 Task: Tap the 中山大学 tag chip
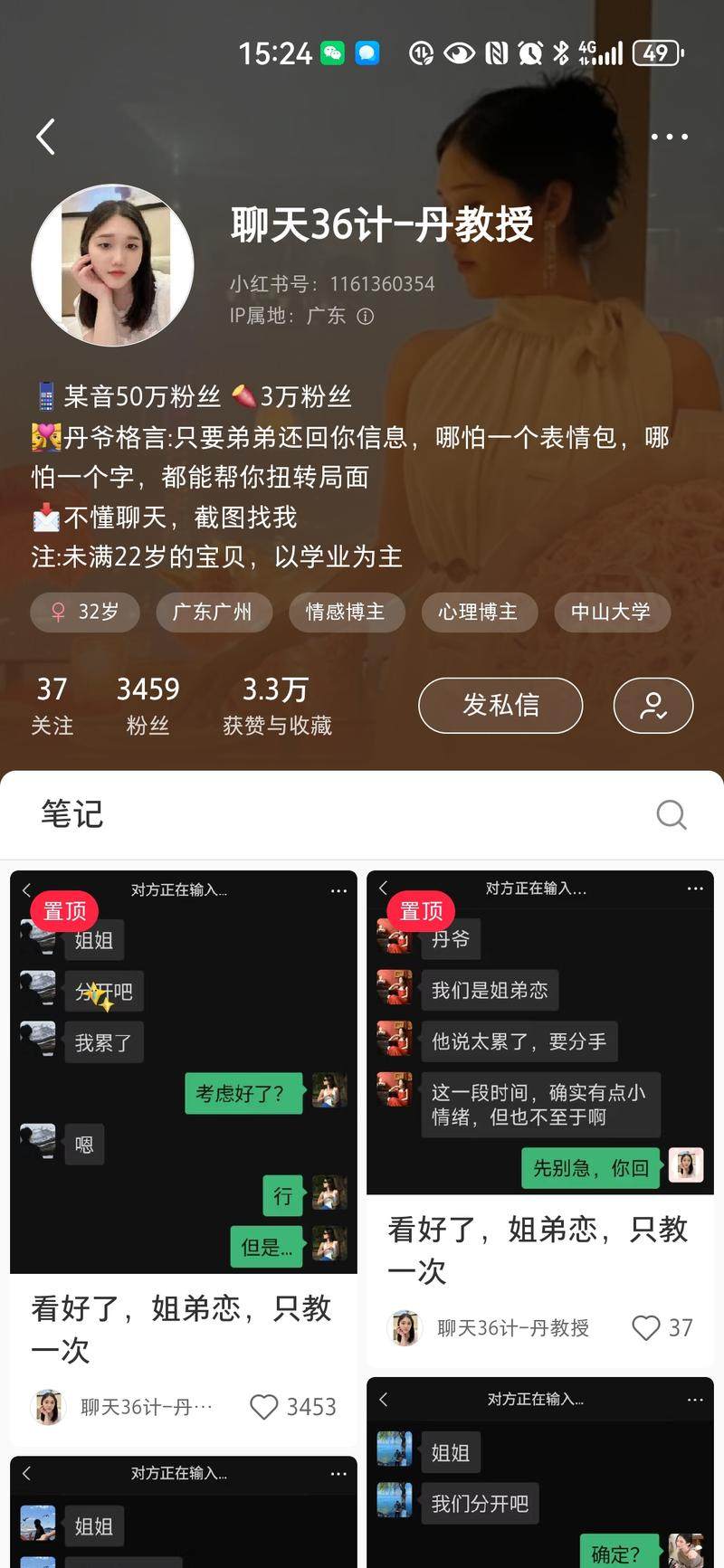click(610, 612)
